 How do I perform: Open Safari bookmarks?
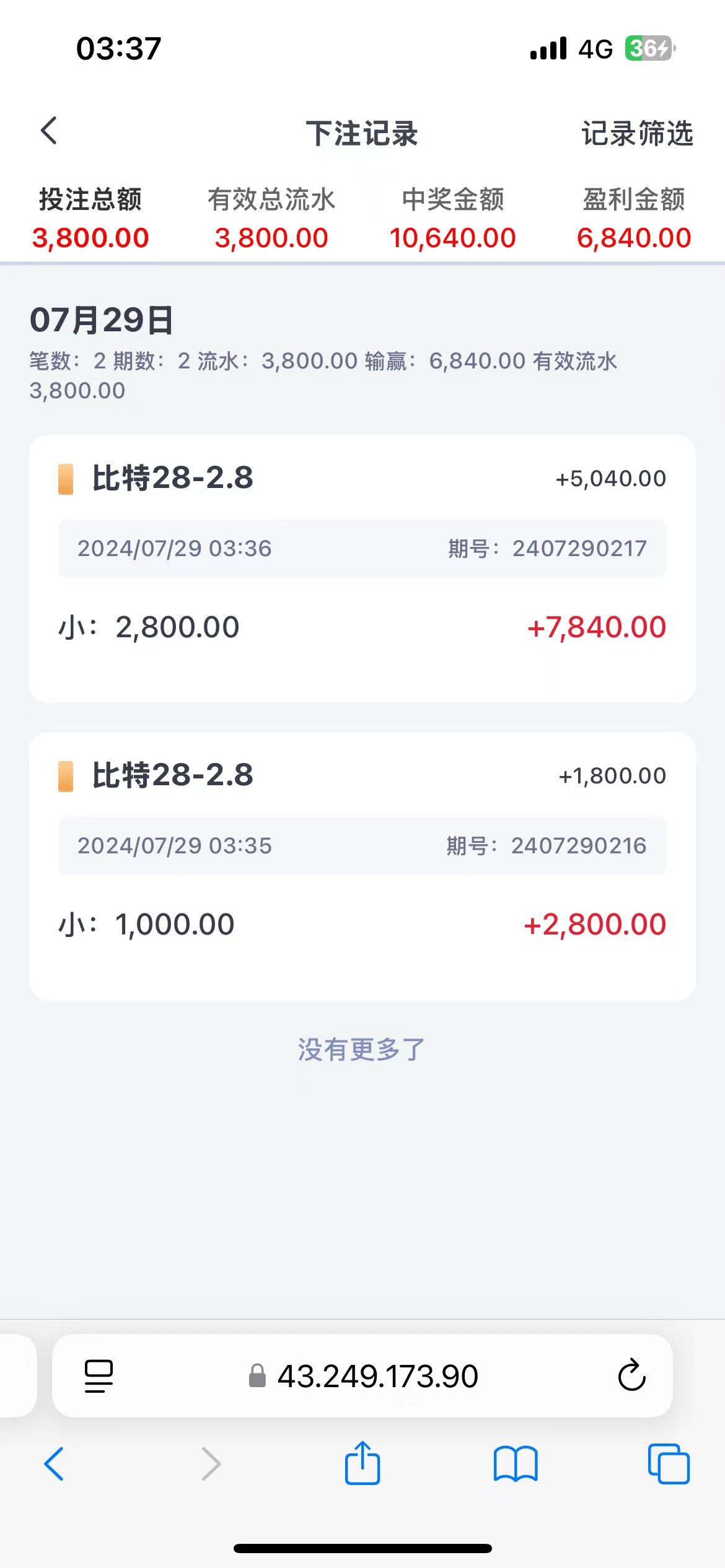pos(516,1464)
